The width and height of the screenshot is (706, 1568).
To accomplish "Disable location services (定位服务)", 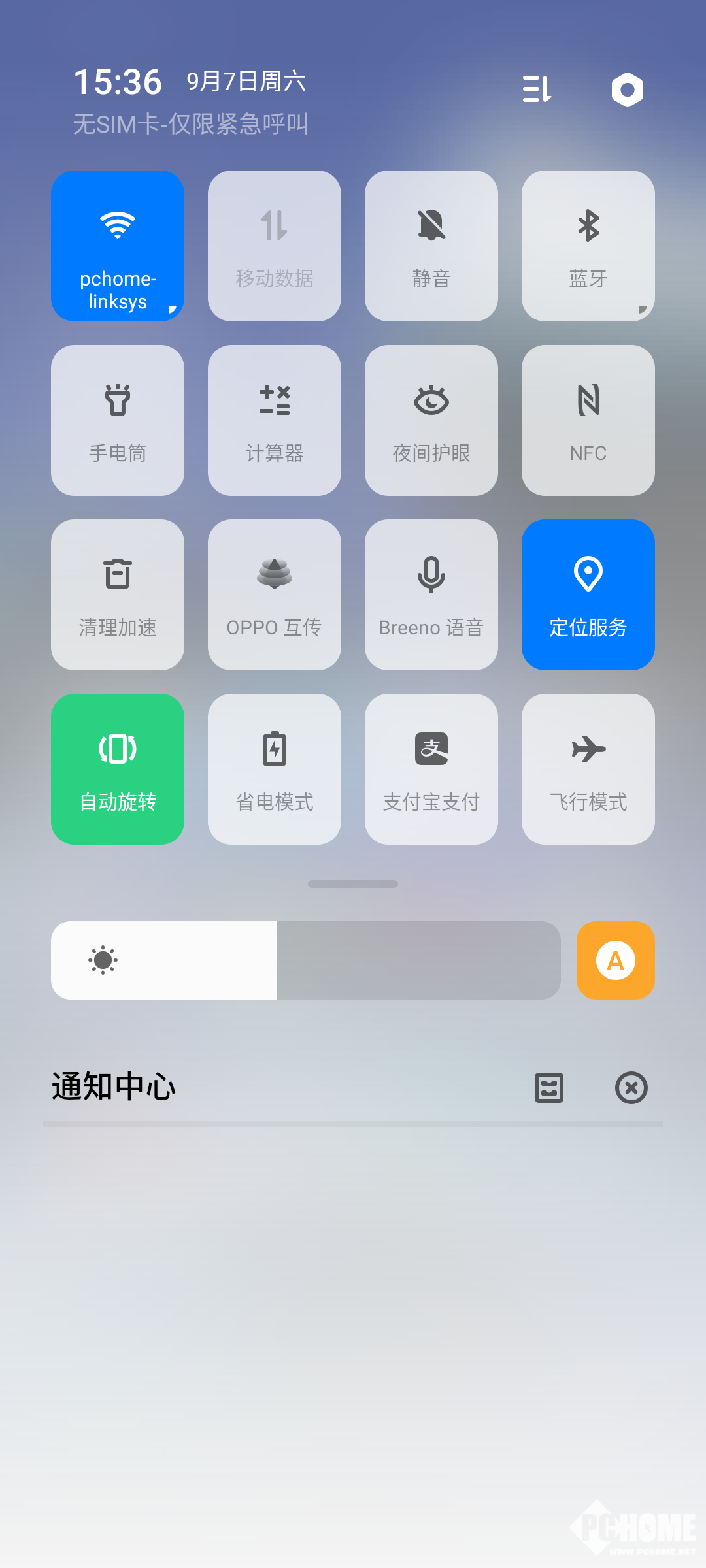I will click(x=588, y=595).
